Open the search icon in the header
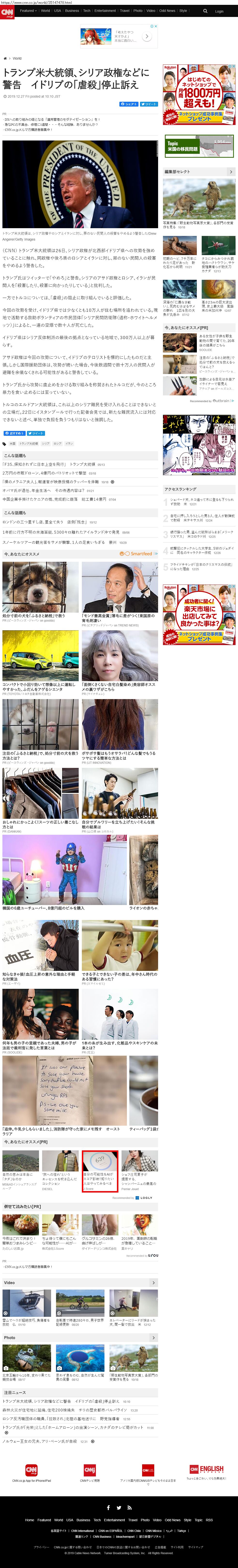This screenshot has width=238, height=1568. (205, 11)
